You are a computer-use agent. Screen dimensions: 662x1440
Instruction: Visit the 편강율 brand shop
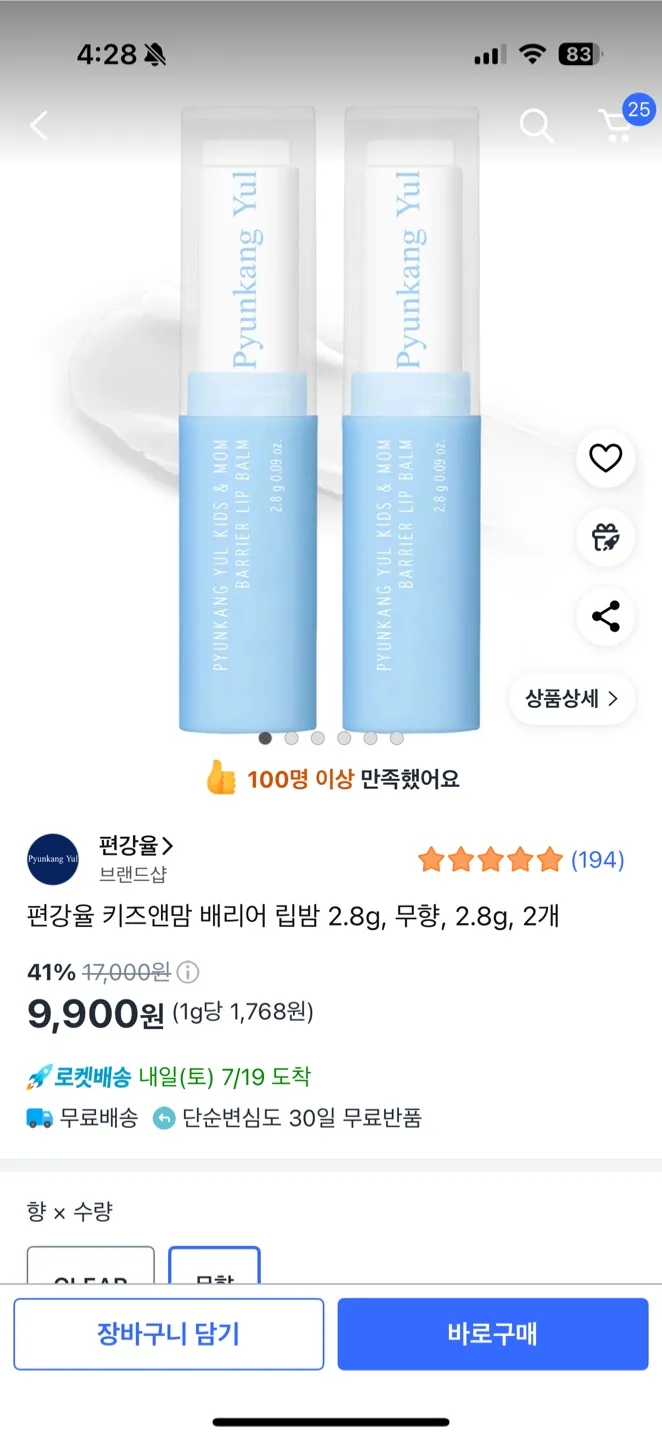136,846
